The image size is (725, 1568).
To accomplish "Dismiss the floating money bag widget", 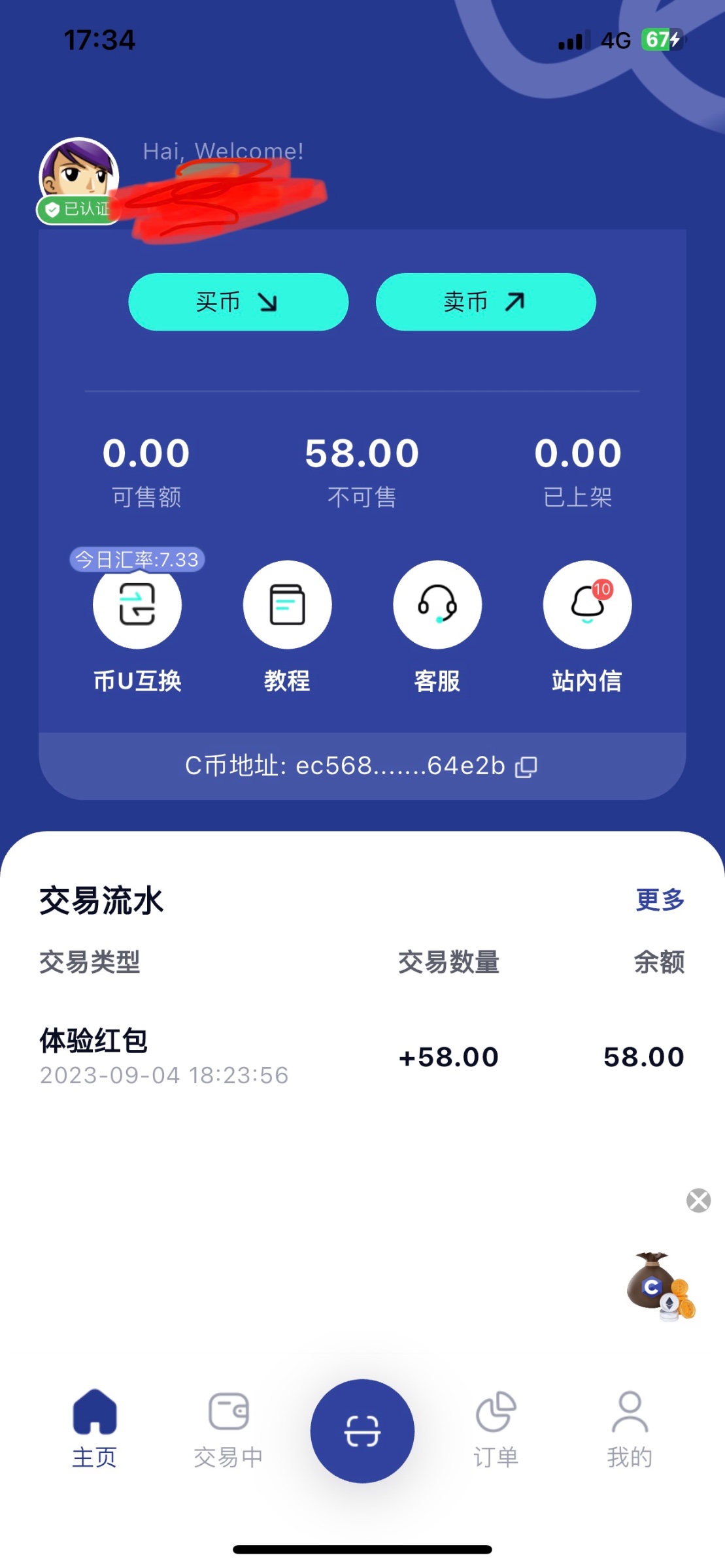I will (698, 1200).
